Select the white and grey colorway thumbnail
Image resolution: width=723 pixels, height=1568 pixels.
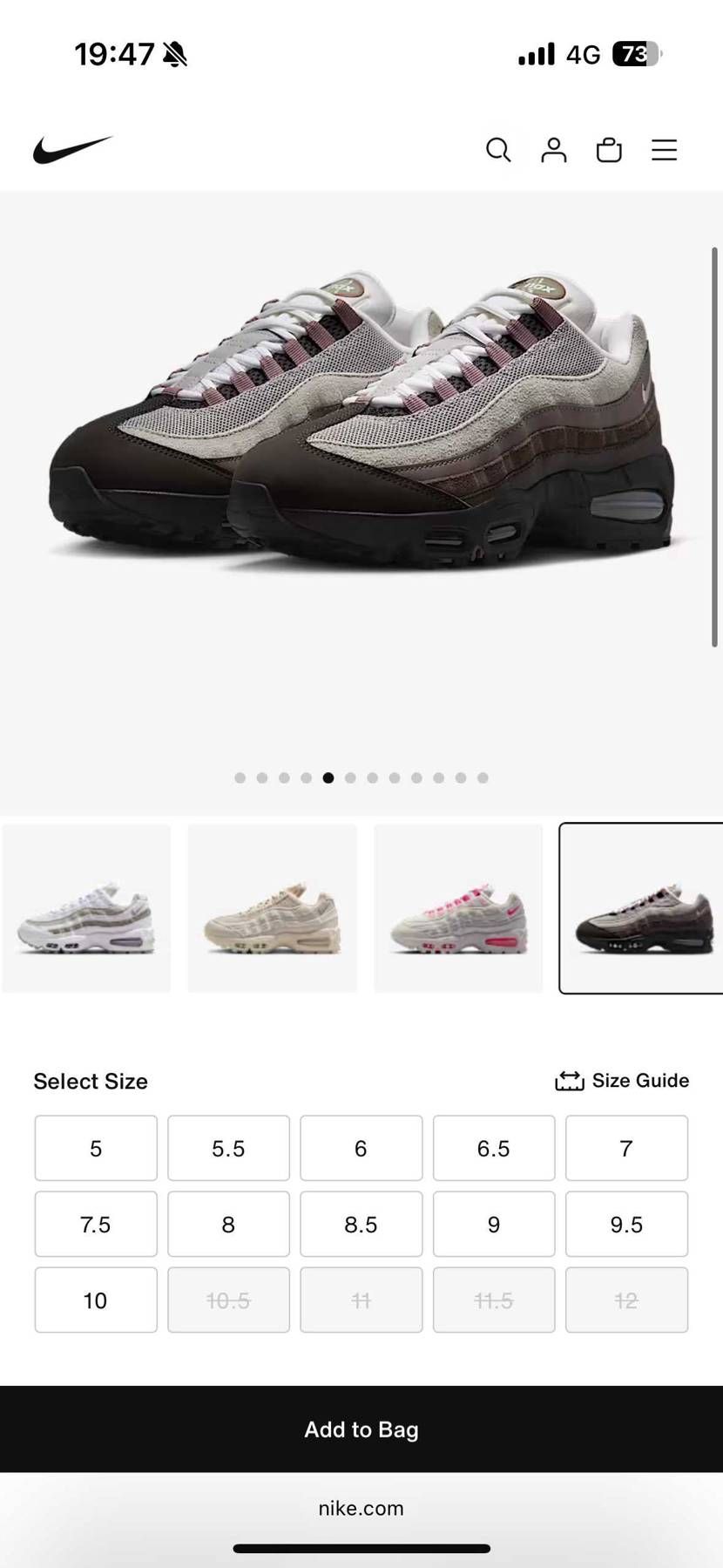pos(86,907)
